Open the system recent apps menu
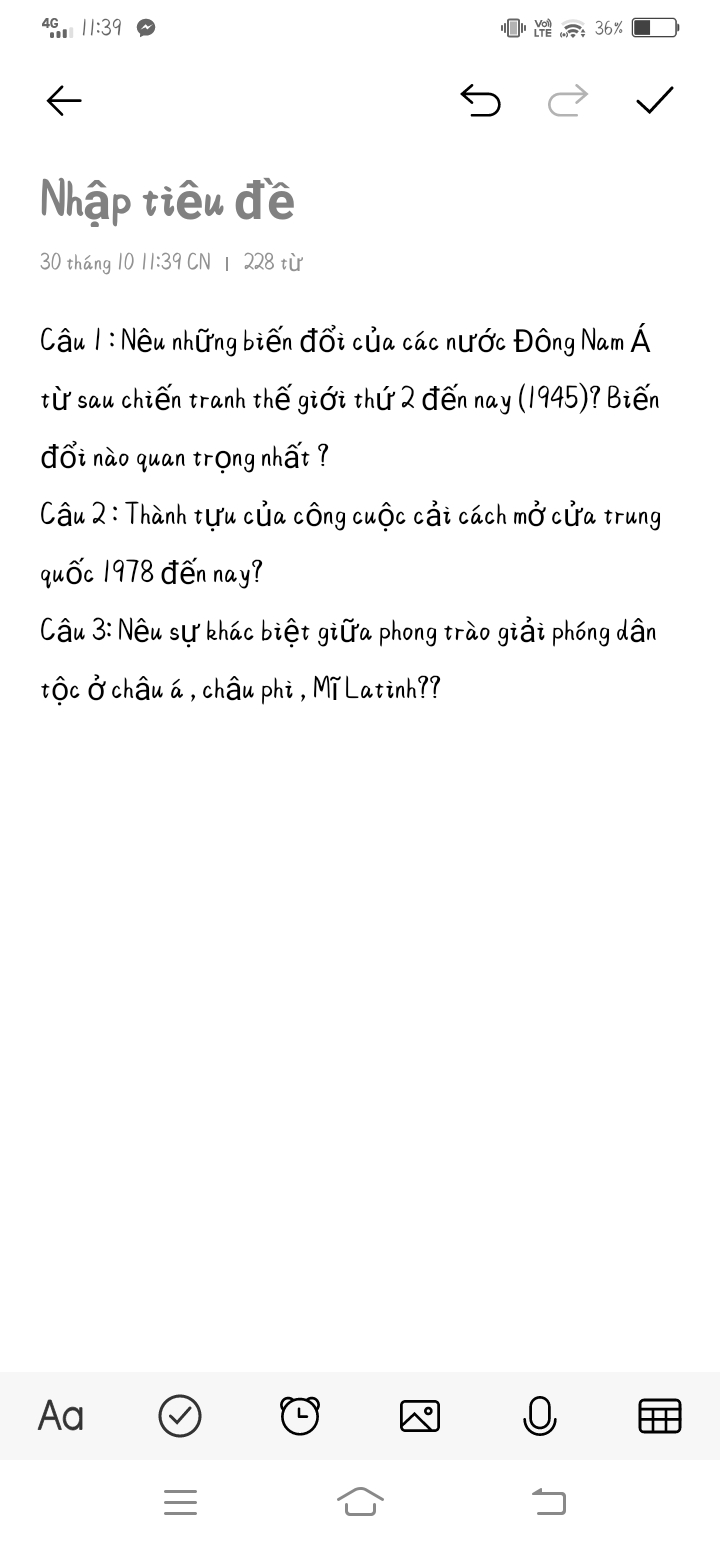This screenshot has height=1544, width=720. pyautogui.click(x=180, y=1502)
